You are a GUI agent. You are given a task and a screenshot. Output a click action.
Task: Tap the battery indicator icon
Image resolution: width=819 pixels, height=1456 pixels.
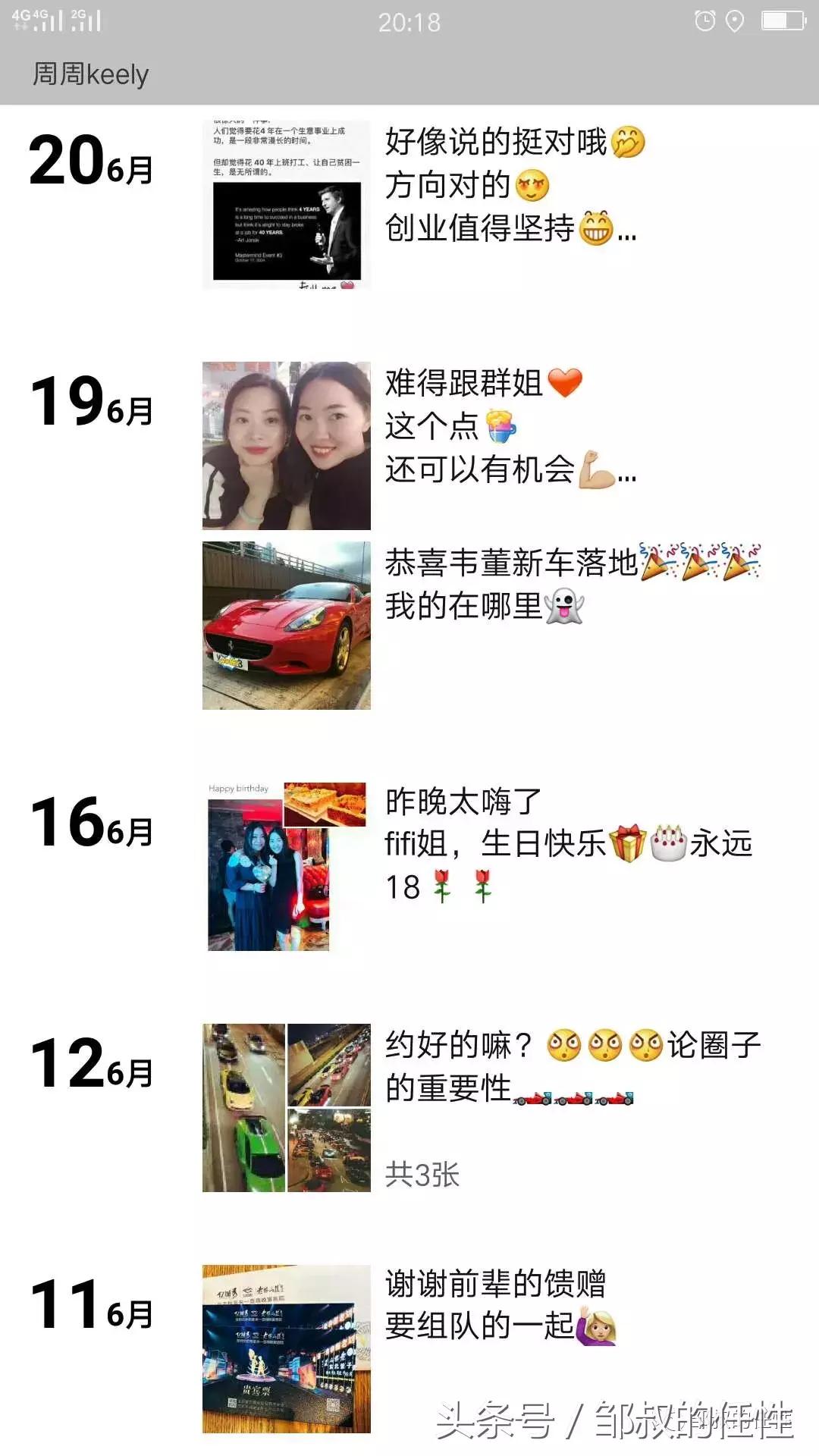781,19
